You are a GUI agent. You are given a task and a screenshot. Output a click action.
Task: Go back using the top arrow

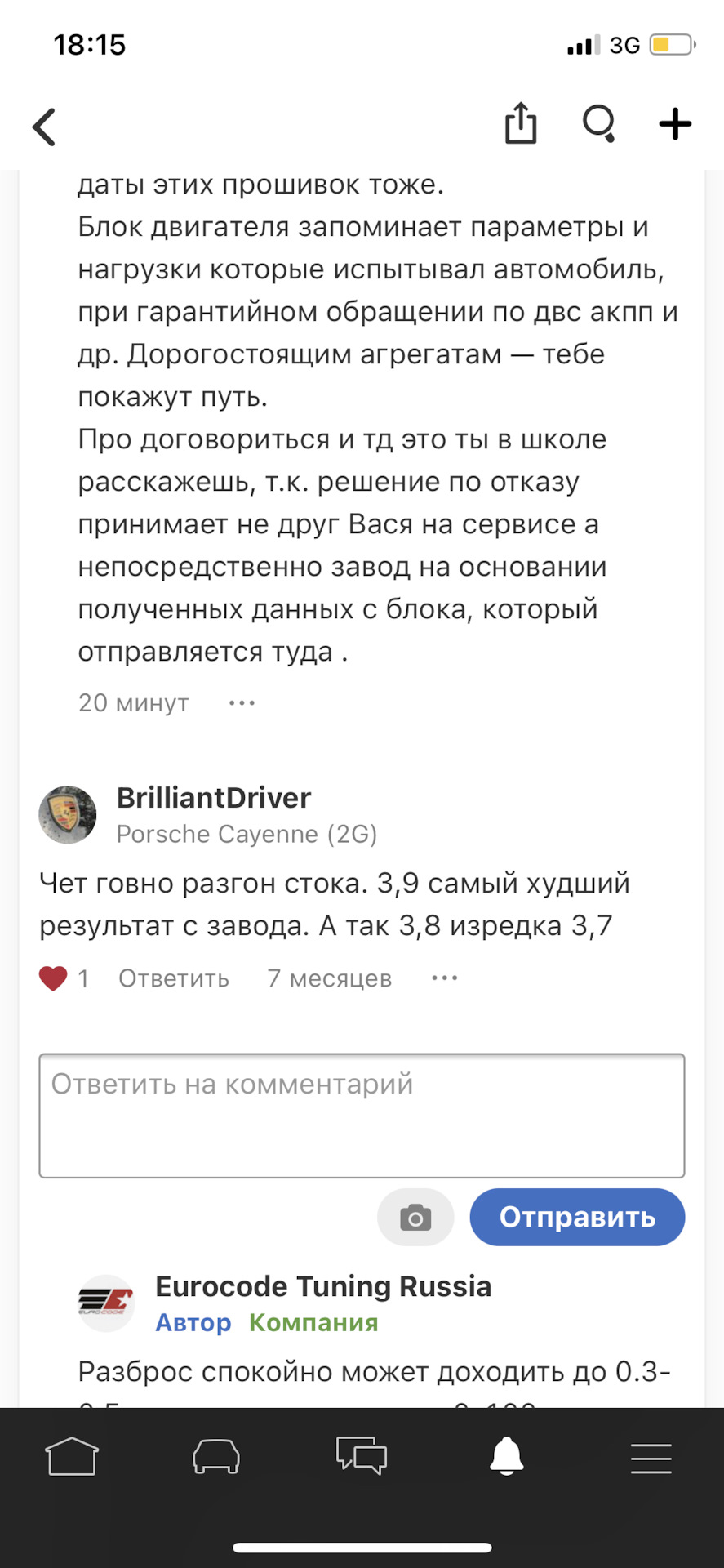(x=45, y=127)
